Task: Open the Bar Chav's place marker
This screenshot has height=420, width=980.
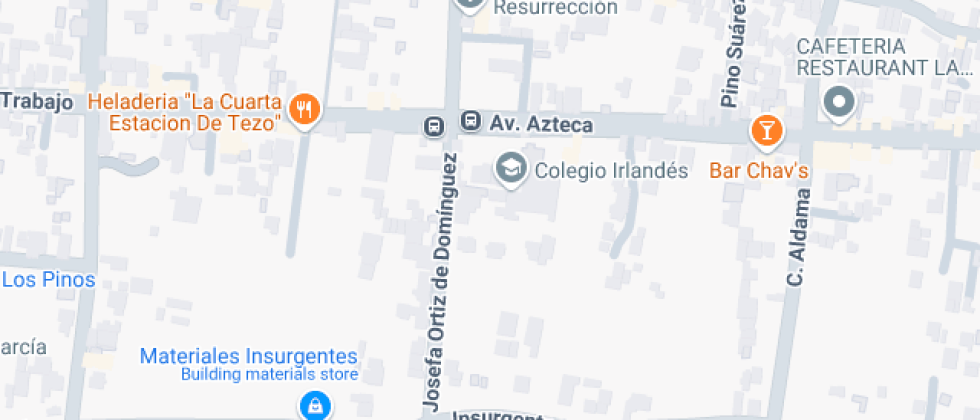Action: click(766, 130)
